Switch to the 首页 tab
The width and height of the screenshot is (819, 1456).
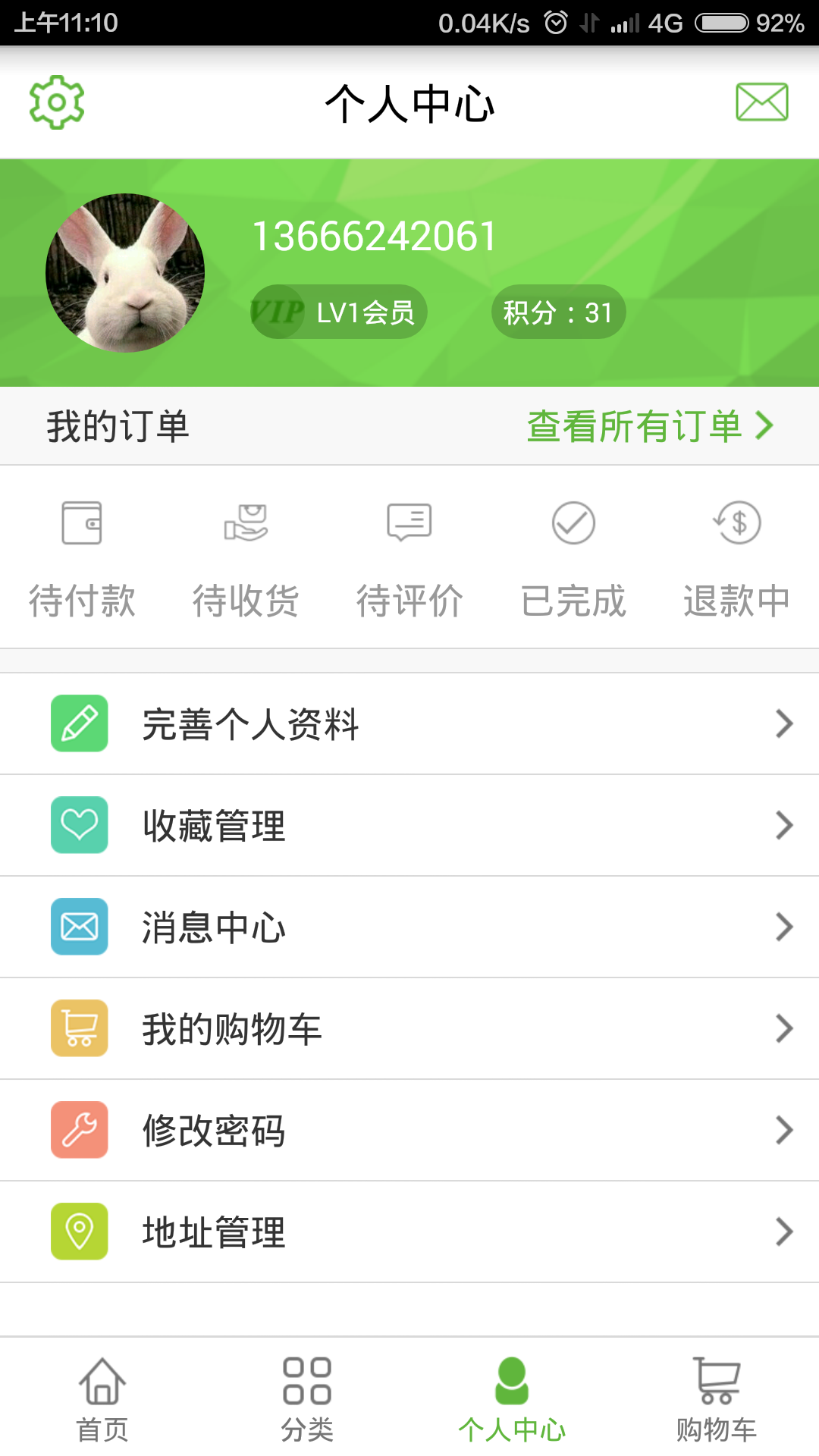102,1399
